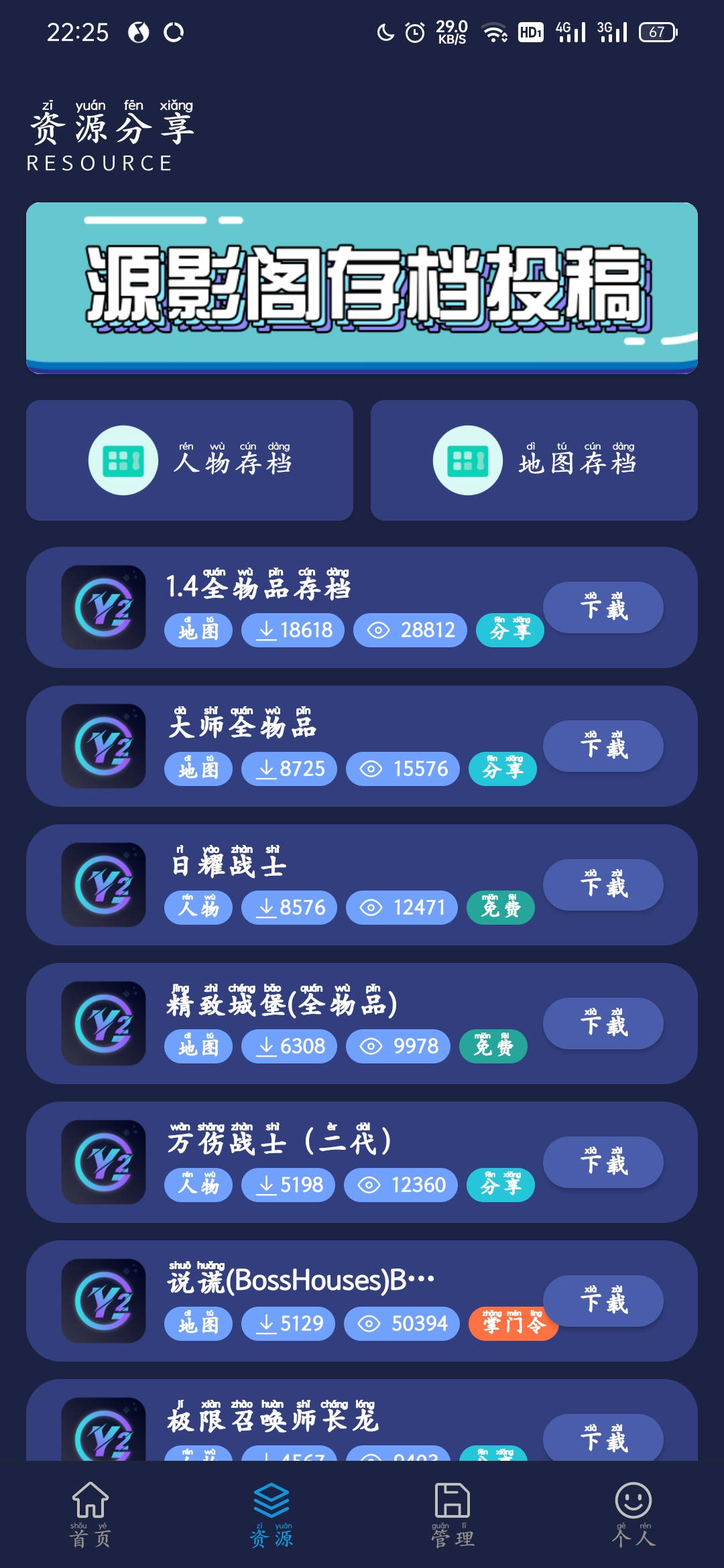Open the 人物存档 category
The width and height of the screenshot is (724, 1568).
(x=190, y=460)
